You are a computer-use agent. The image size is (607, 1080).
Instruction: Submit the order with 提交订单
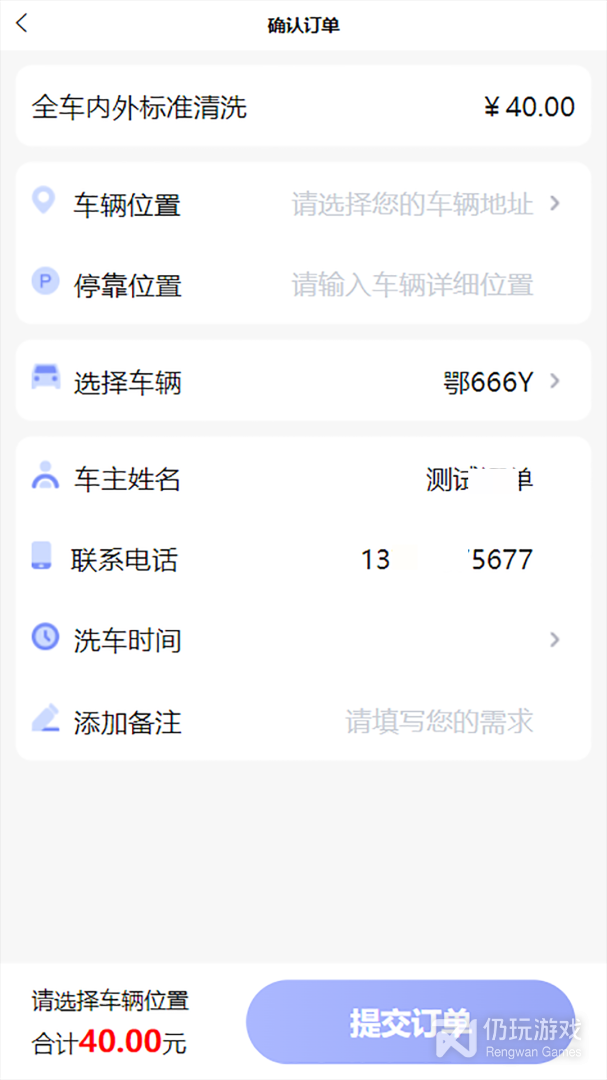(x=410, y=1022)
